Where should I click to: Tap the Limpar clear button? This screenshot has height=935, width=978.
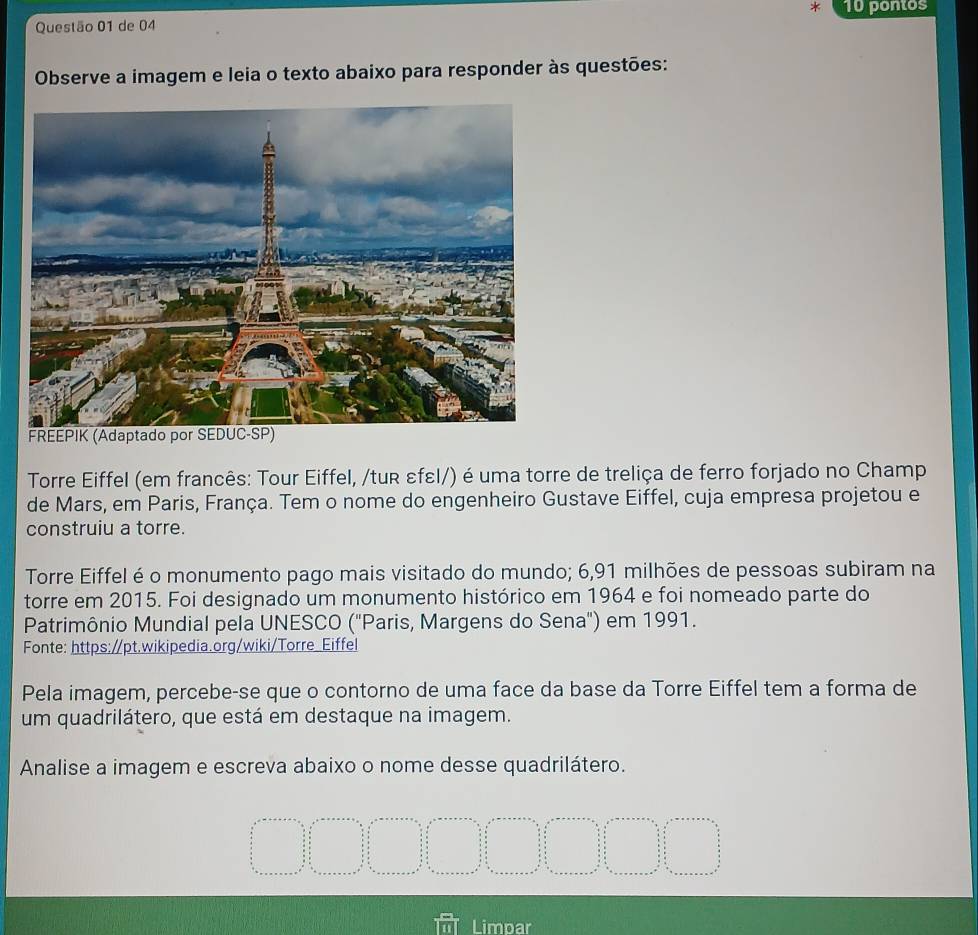[x=488, y=924]
